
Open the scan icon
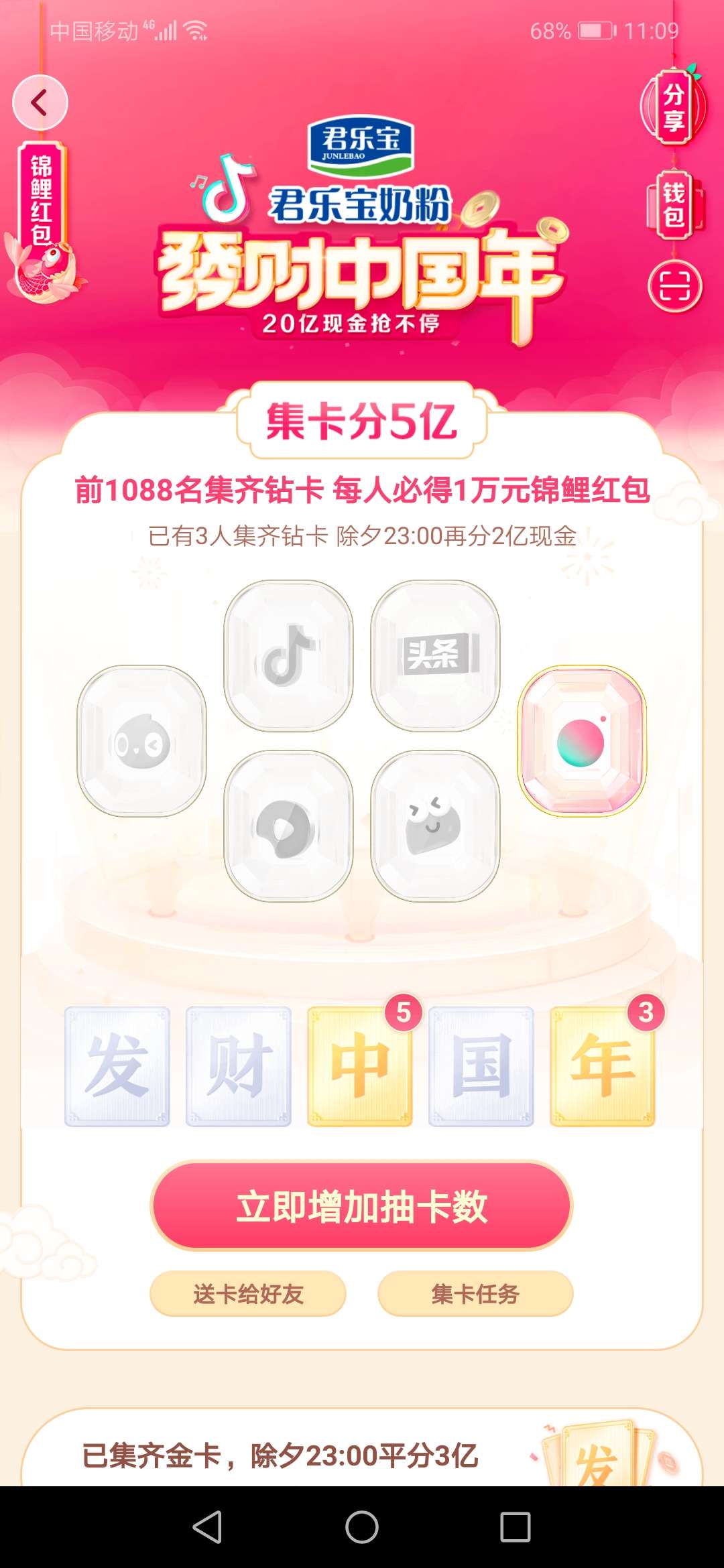(674, 286)
